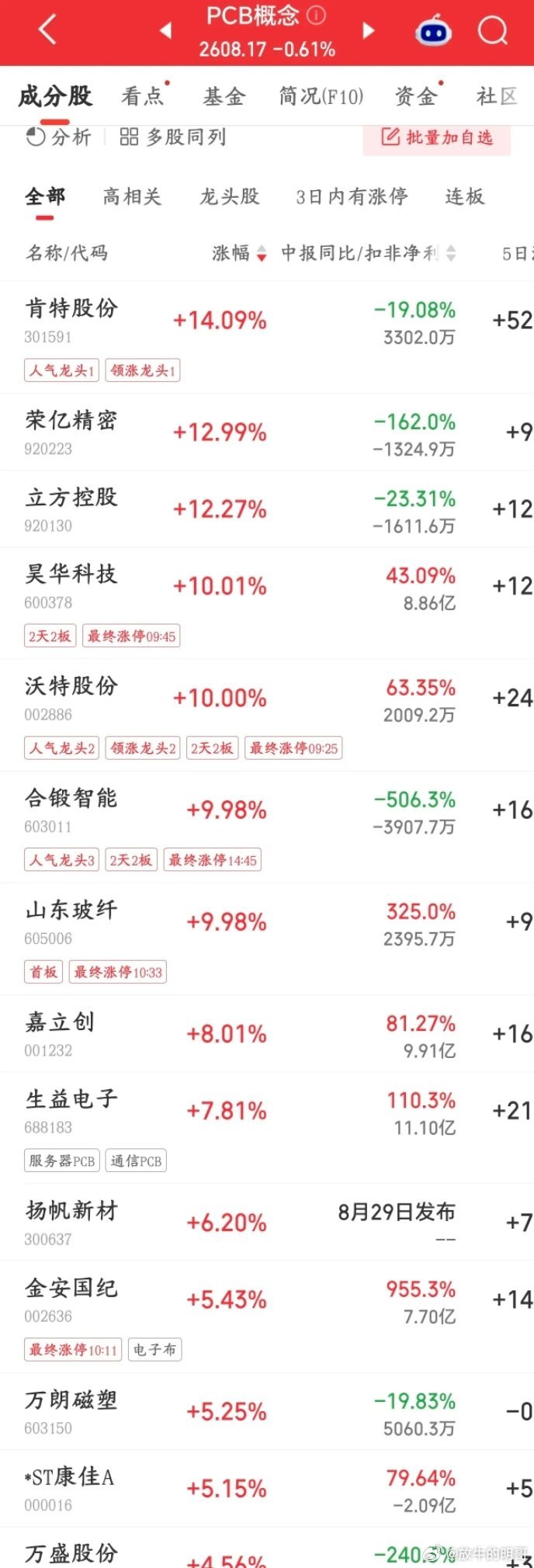This screenshot has width=534, height=1568.
Task: Tap the 批量加自选 button
Action: pyautogui.click(x=437, y=137)
